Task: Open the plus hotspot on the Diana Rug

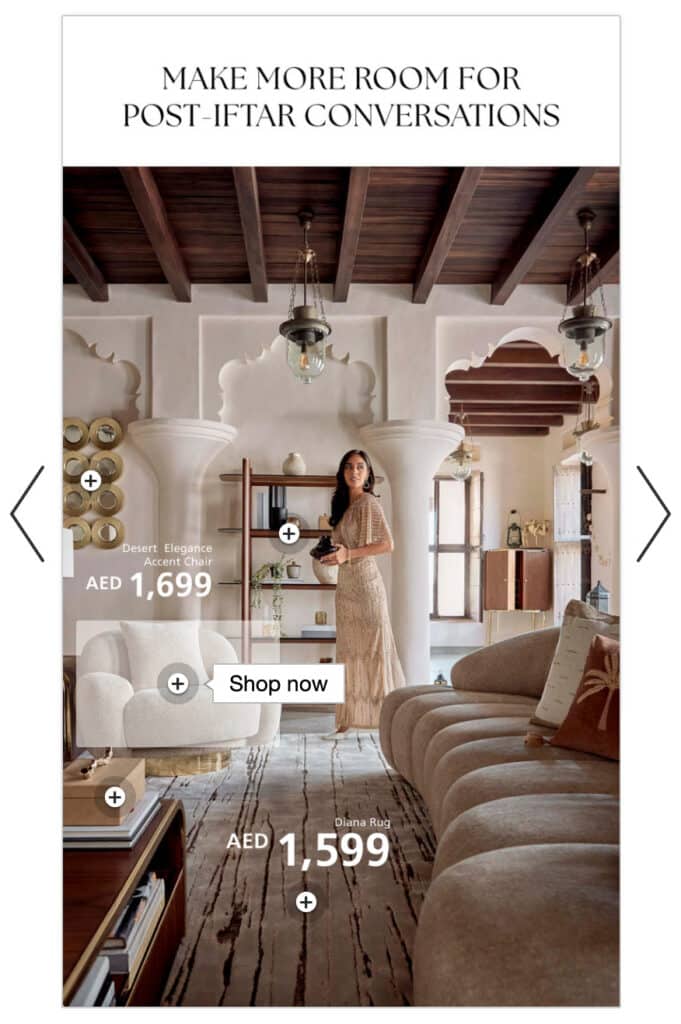Action: [306, 902]
